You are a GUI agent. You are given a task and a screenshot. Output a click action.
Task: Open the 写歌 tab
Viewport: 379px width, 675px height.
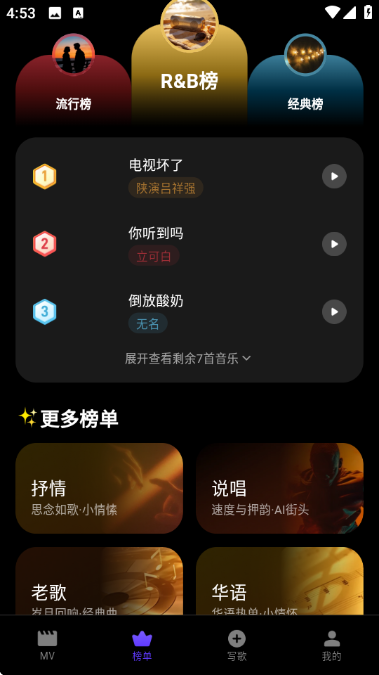click(237, 645)
